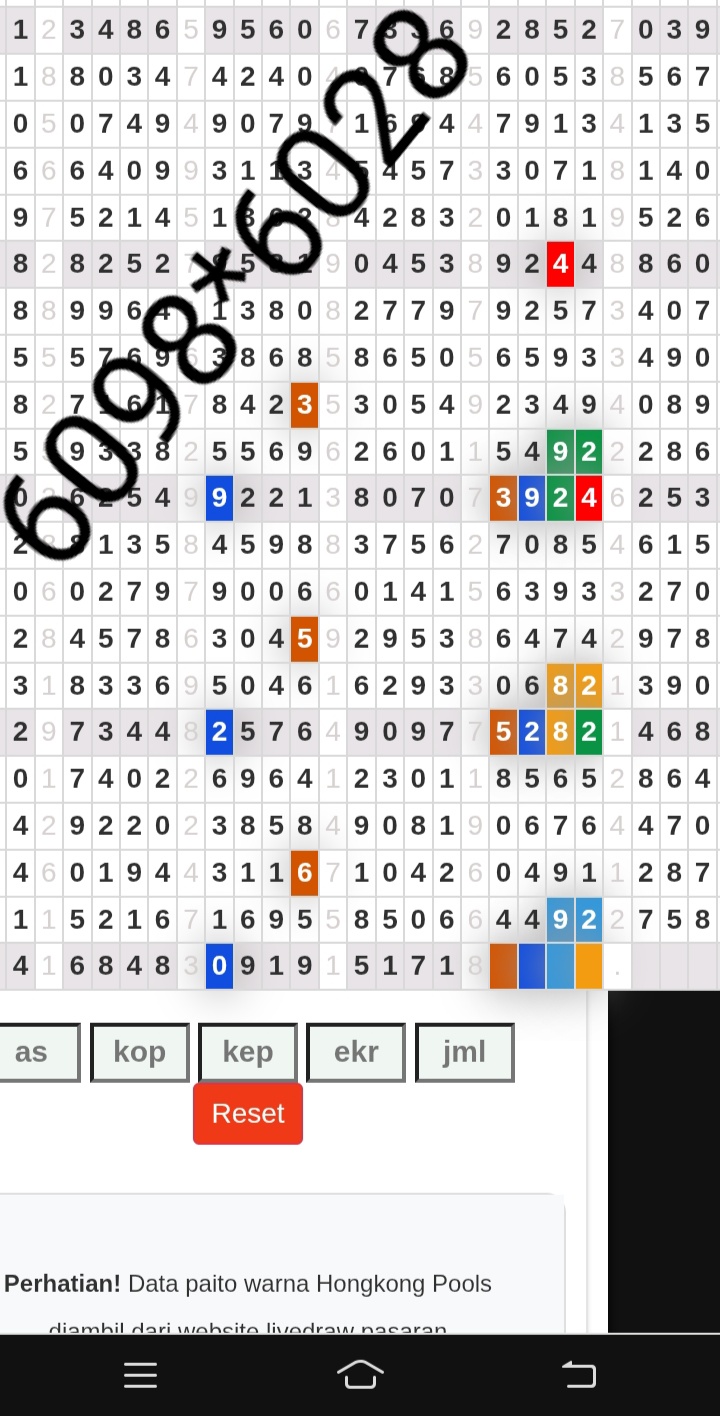Select the "ekr" button

356,1052
